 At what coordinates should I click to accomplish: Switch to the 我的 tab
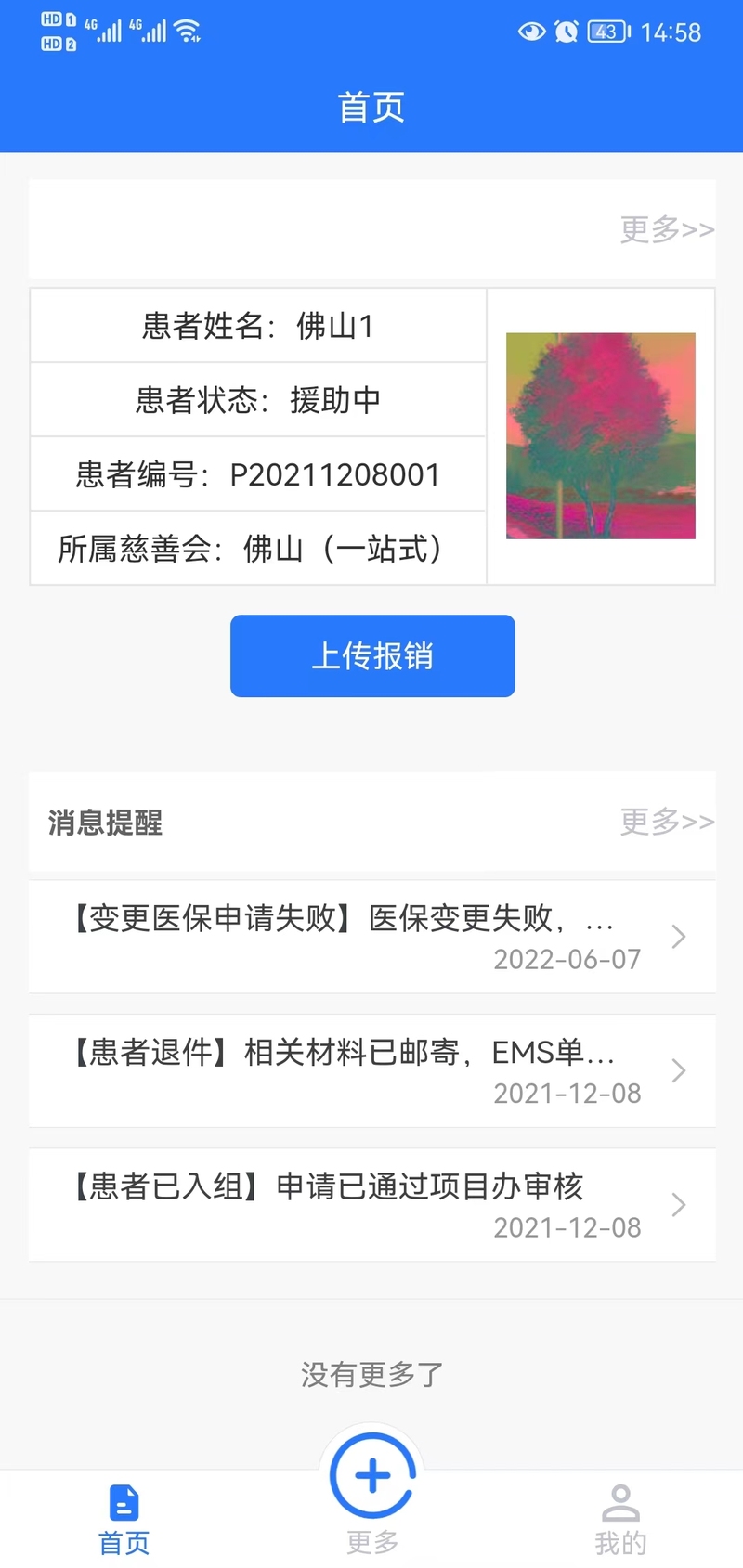tap(620, 1520)
